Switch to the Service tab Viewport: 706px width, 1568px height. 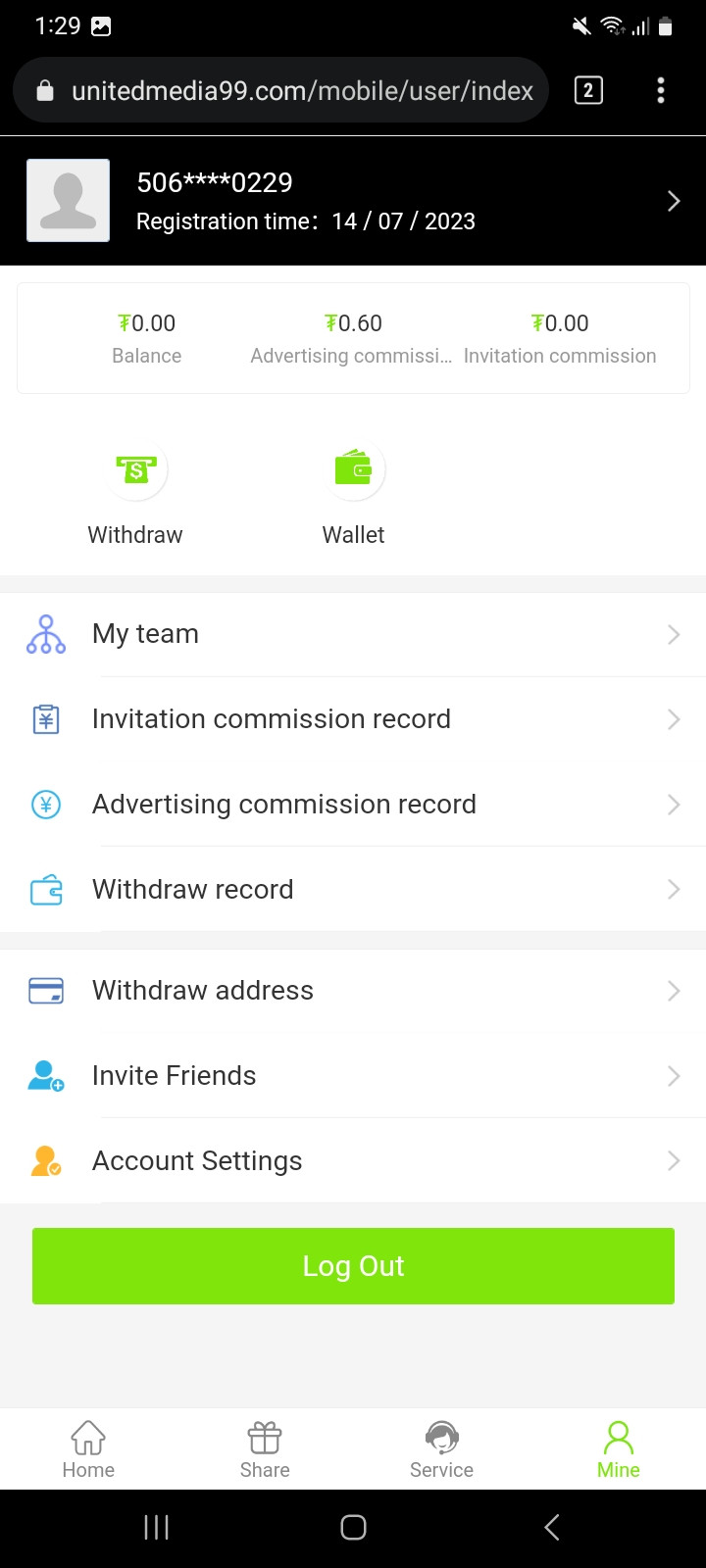point(441,1450)
